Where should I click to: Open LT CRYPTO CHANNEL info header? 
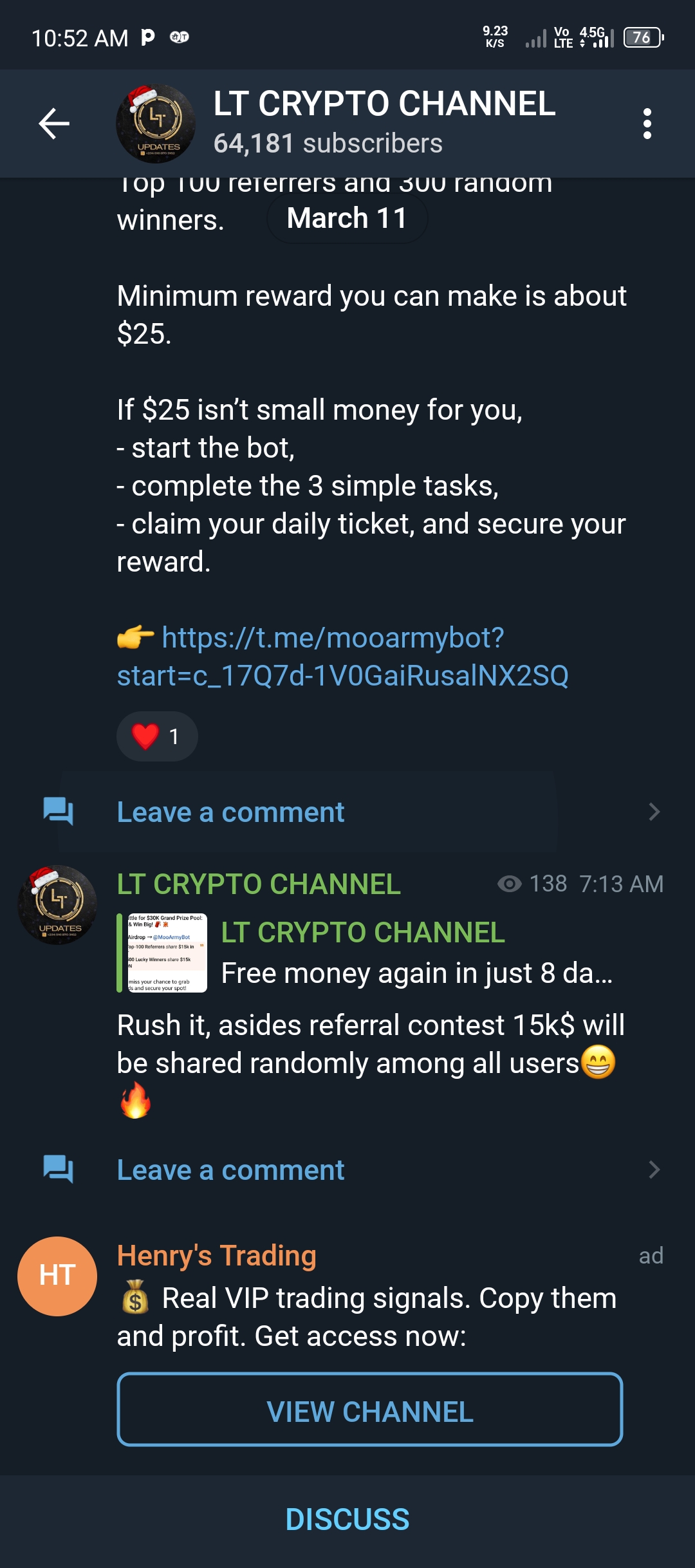pos(384,122)
